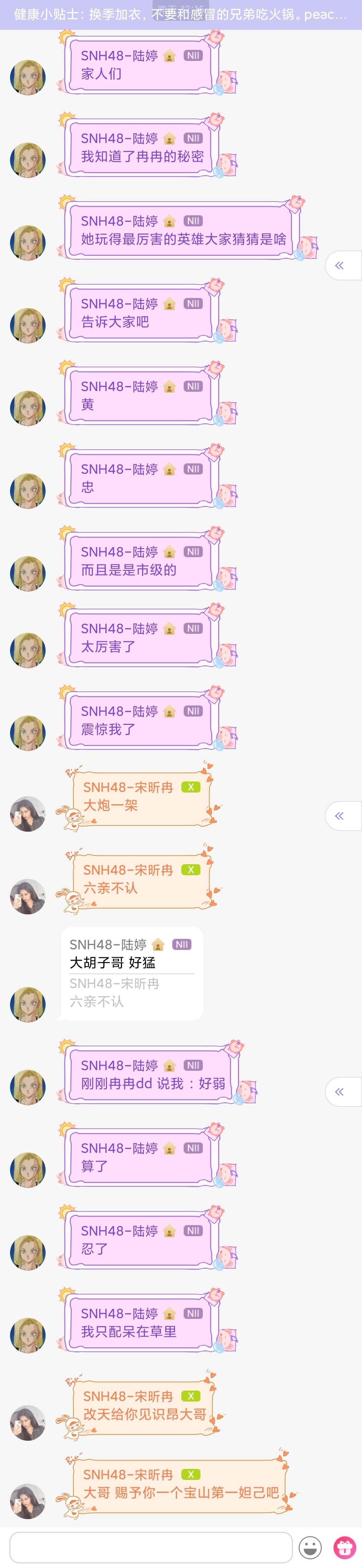
Task: Open 陆婷's avatar beside 我只配呆在草里
Action: tap(28, 1335)
